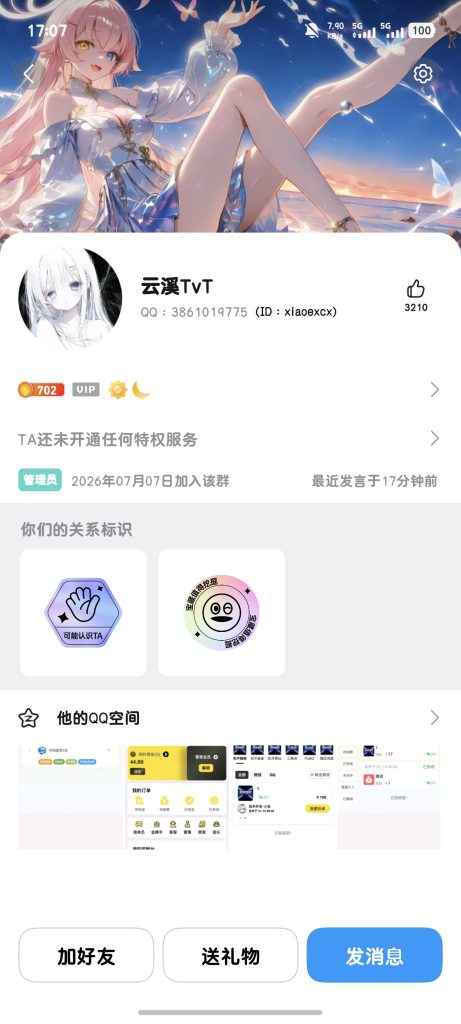
Task: Send a gift with 送礼物
Action: 230,955
